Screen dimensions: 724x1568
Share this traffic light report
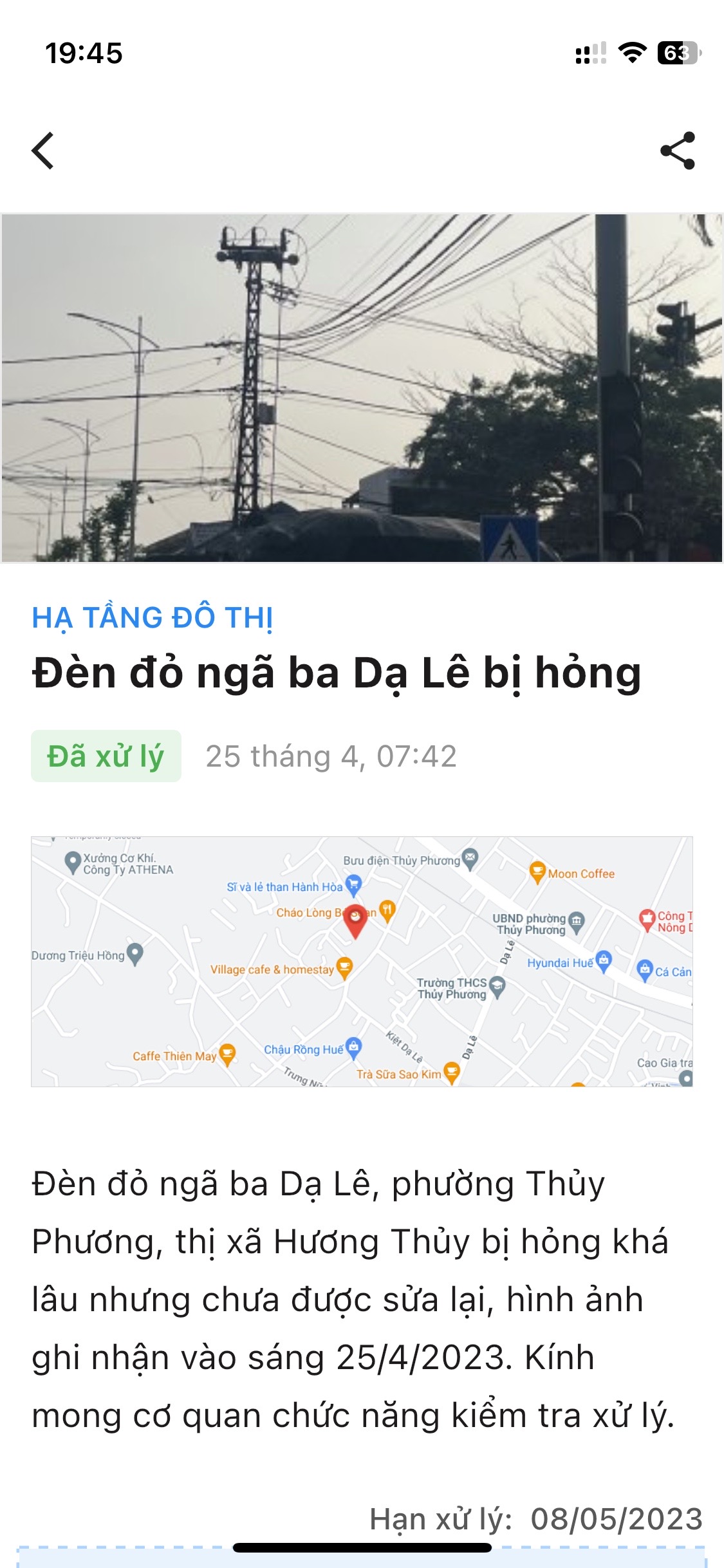pyautogui.click(x=678, y=151)
